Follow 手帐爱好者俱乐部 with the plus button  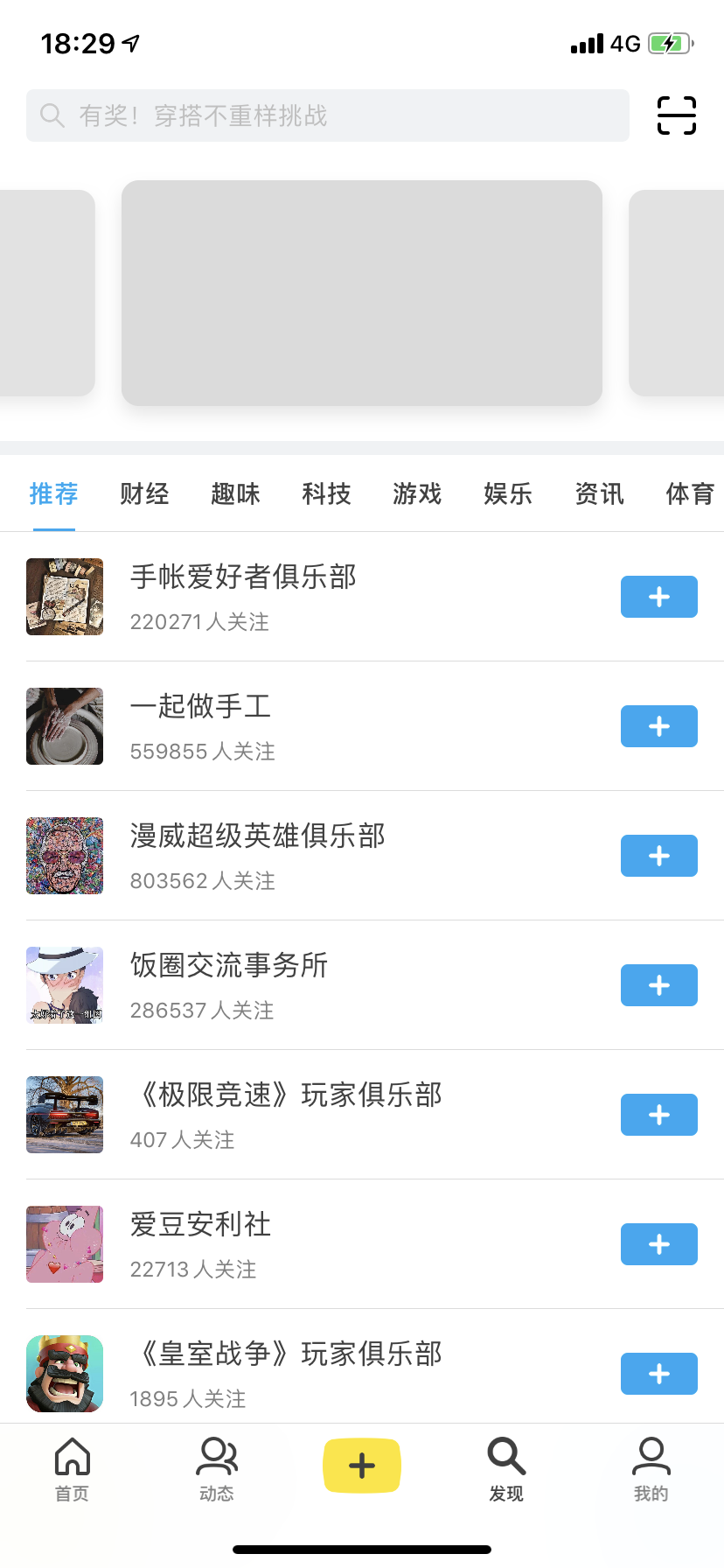coord(658,597)
